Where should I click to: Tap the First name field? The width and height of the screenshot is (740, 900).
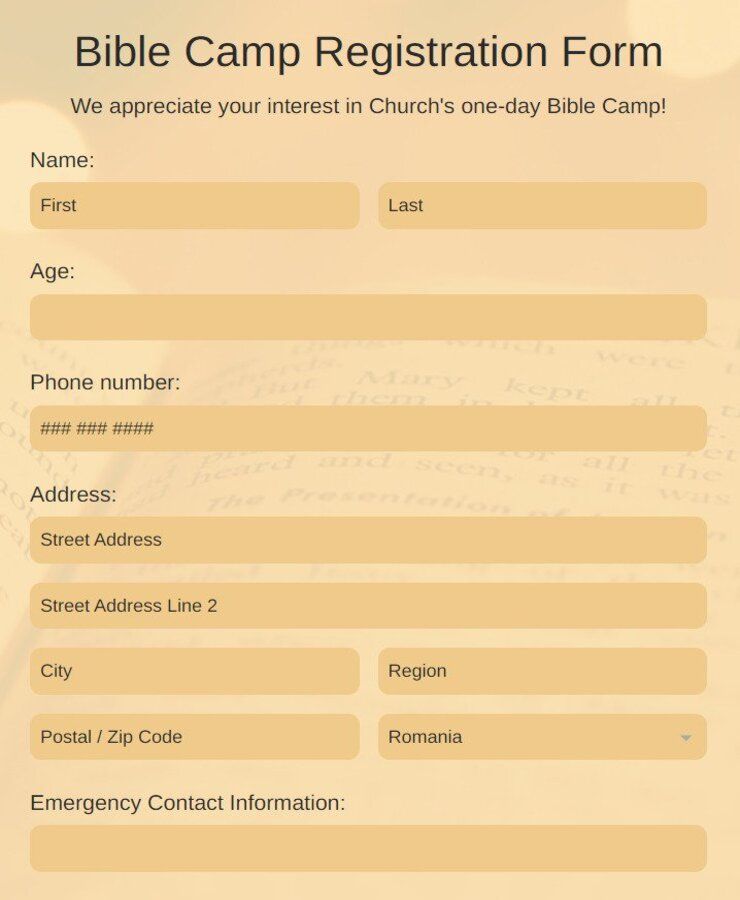pos(194,205)
